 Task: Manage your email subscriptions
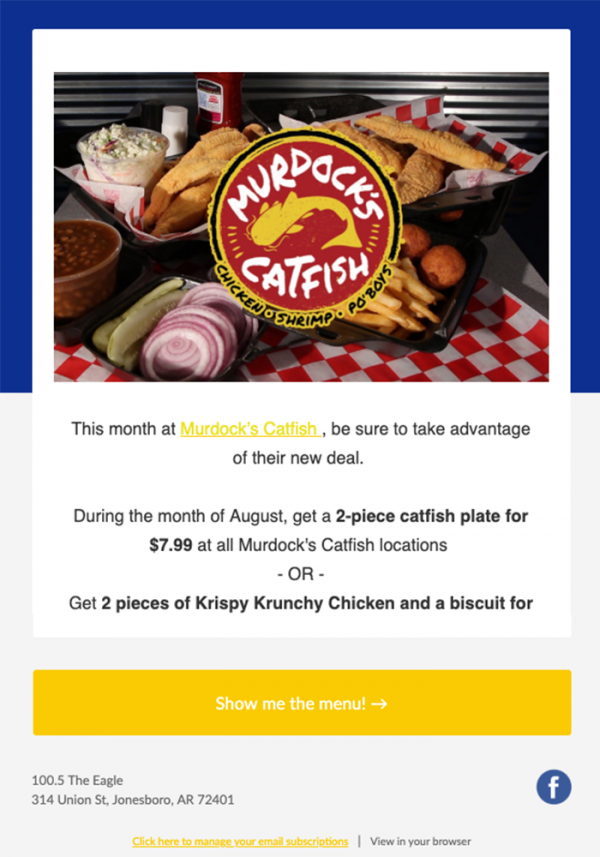(240, 842)
